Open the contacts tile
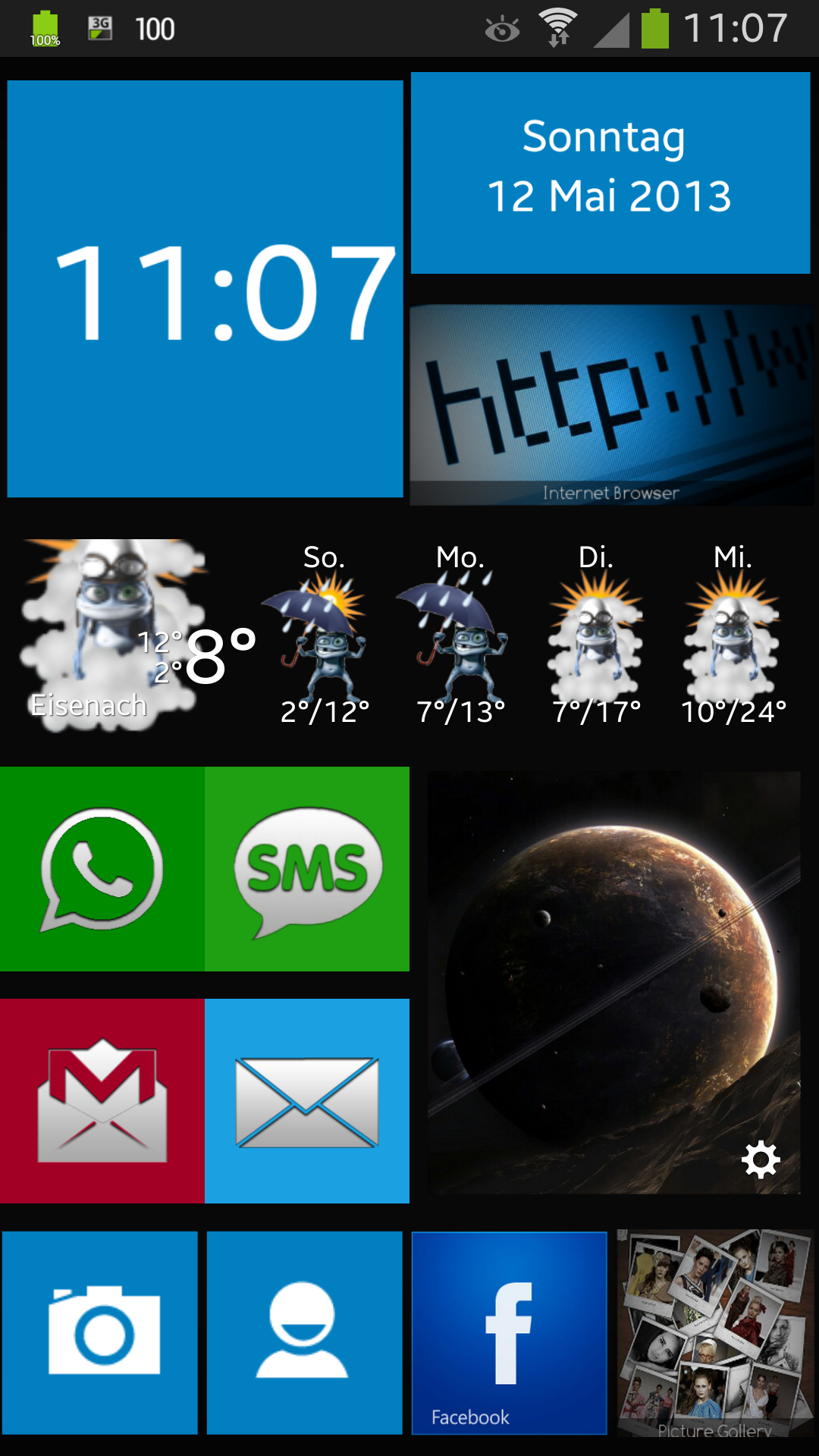Image resolution: width=819 pixels, height=1456 pixels. tap(304, 1332)
